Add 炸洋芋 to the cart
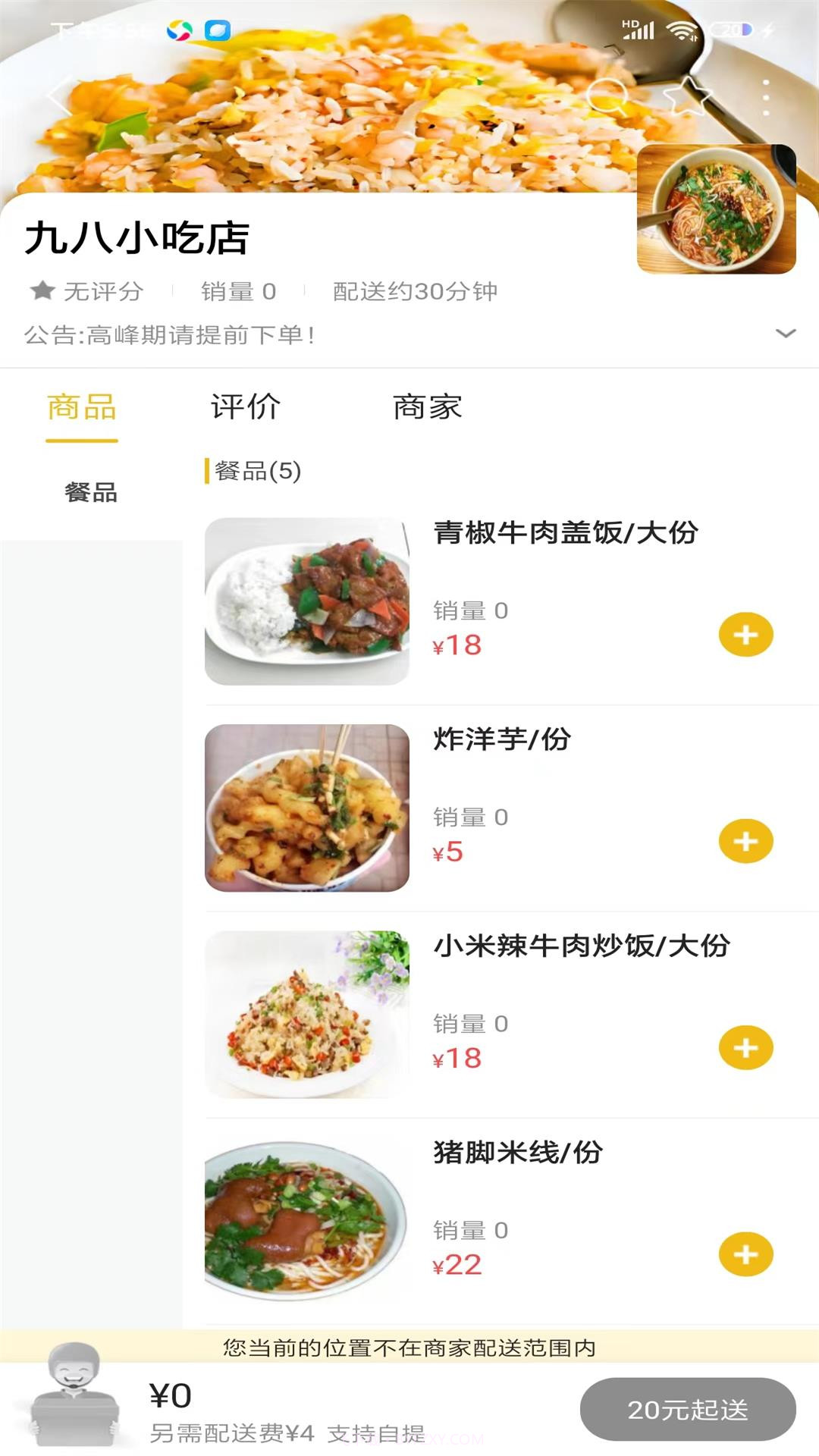This screenshot has height=1456, width=819. [746, 842]
